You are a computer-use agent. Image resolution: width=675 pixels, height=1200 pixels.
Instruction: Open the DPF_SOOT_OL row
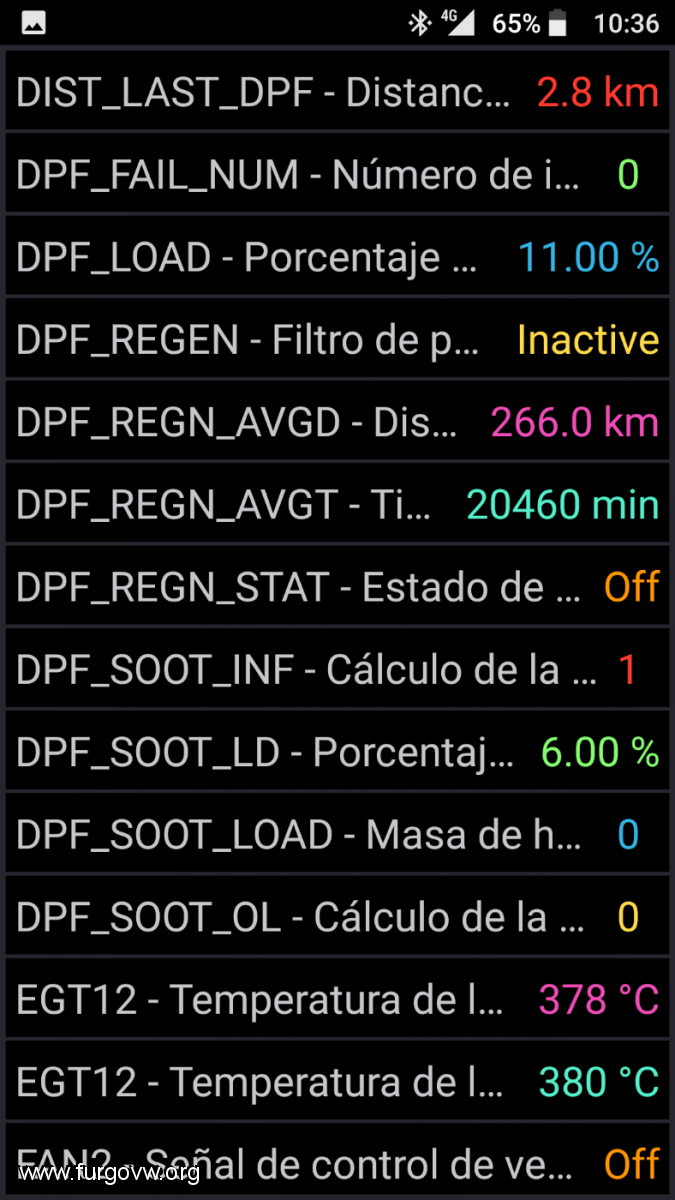click(337, 917)
